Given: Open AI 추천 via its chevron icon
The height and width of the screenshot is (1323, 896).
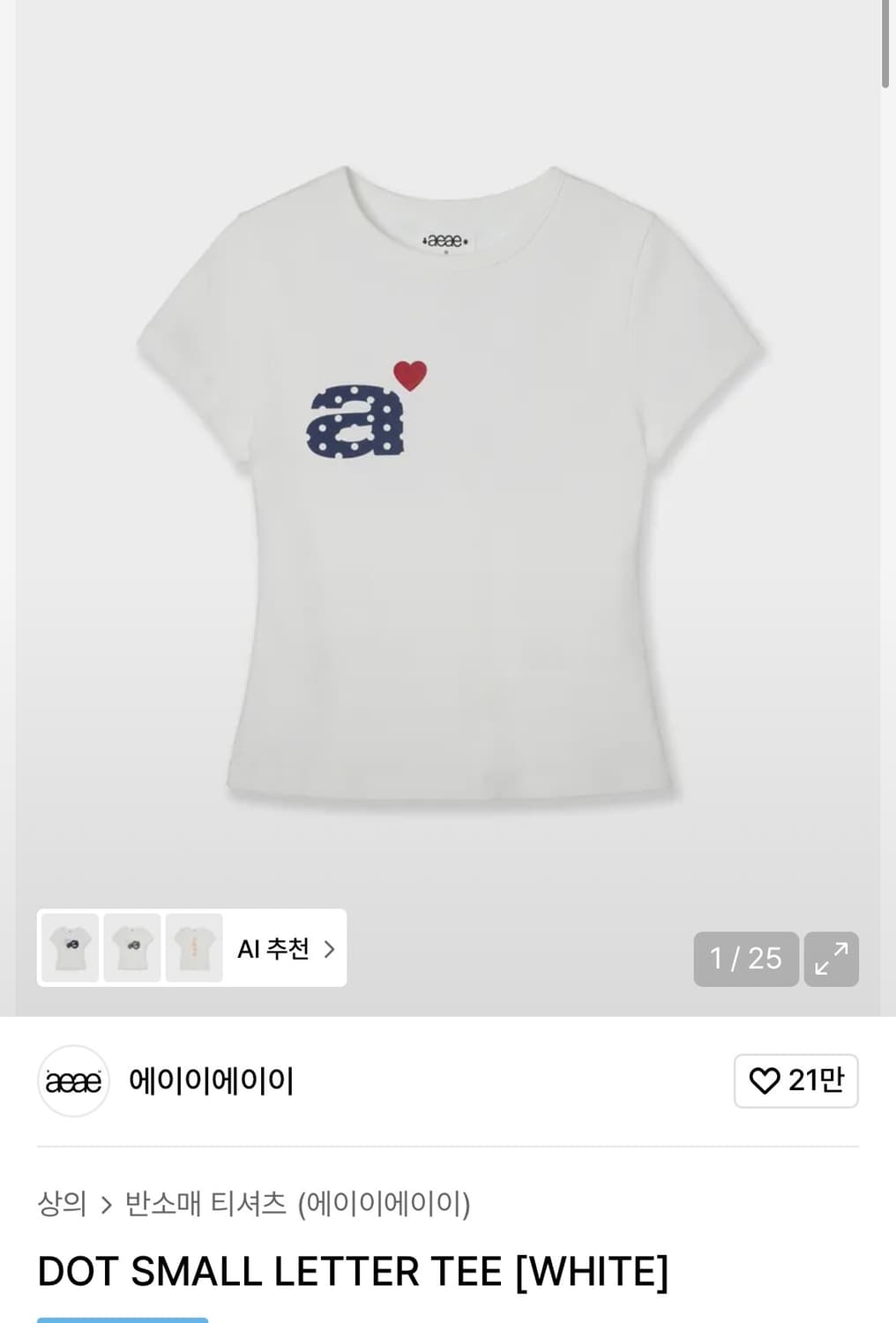Looking at the screenshot, I should [x=330, y=947].
